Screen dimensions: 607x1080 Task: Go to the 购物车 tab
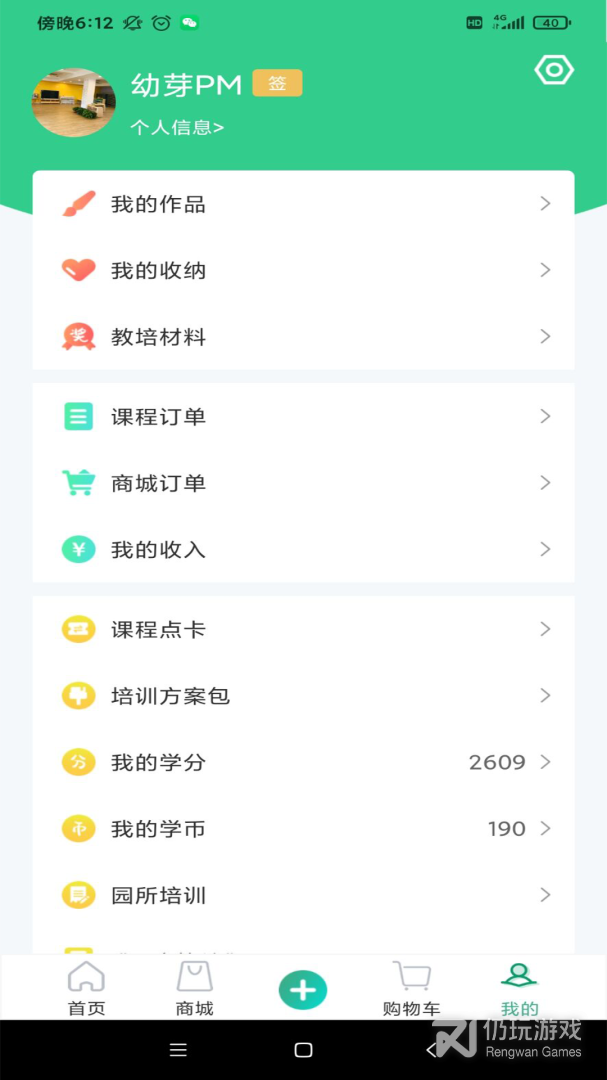click(x=411, y=989)
